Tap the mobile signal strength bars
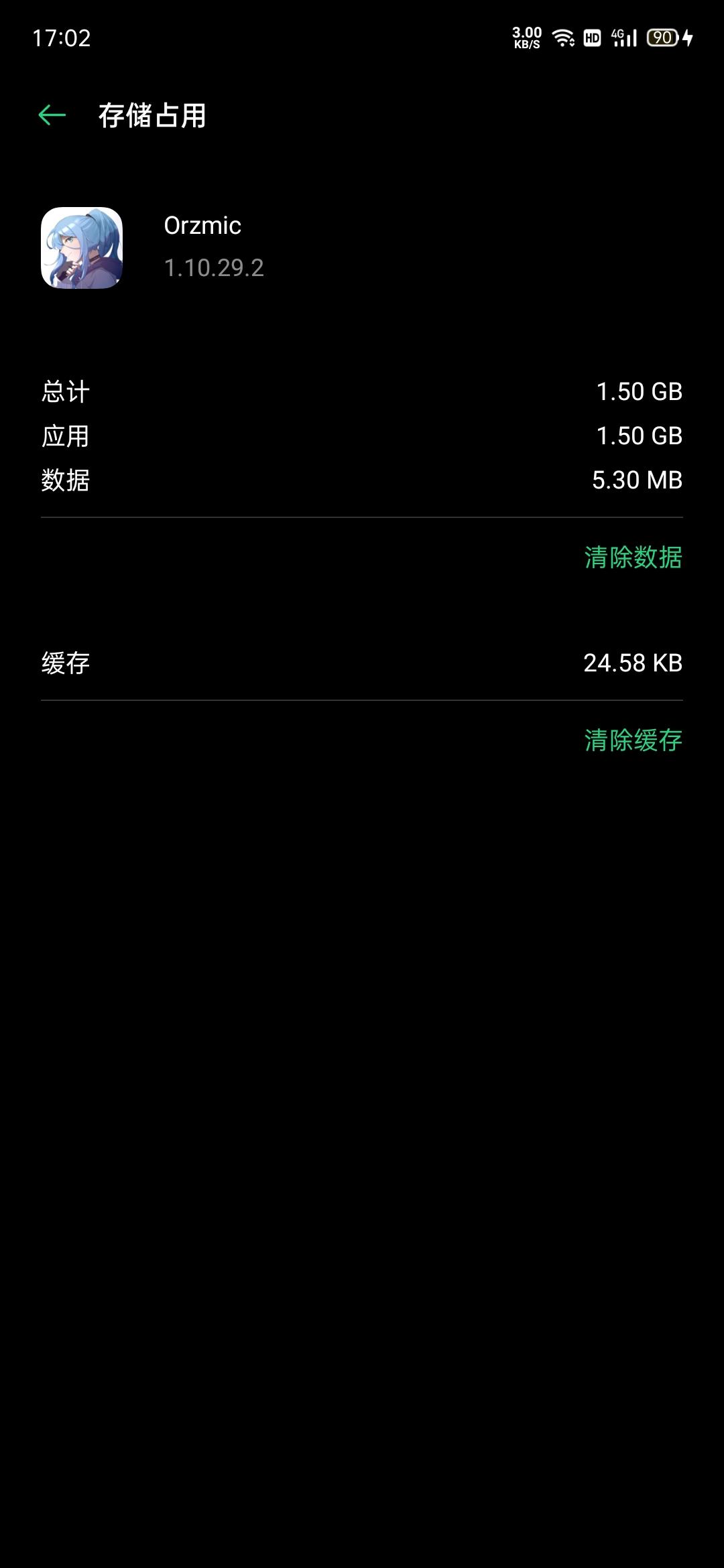The width and height of the screenshot is (724, 1568). (629, 38)
